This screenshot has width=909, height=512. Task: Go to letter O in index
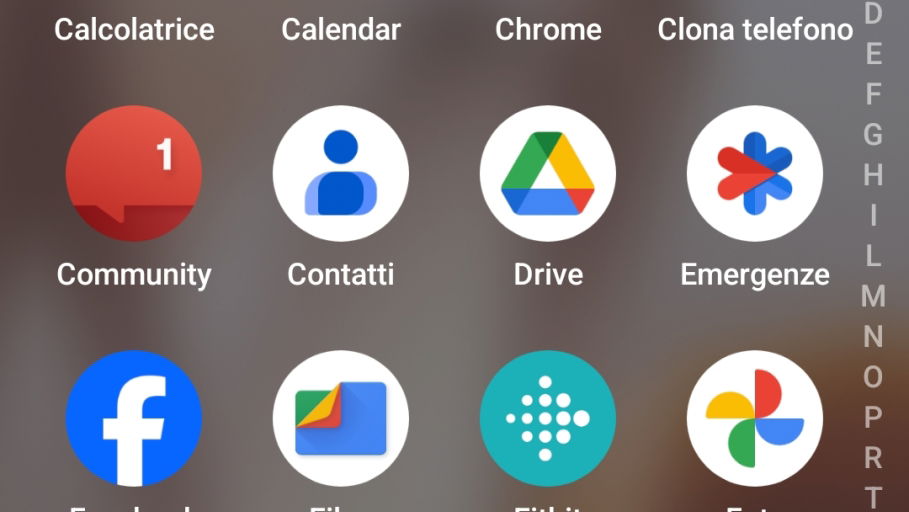pos(873,377)
